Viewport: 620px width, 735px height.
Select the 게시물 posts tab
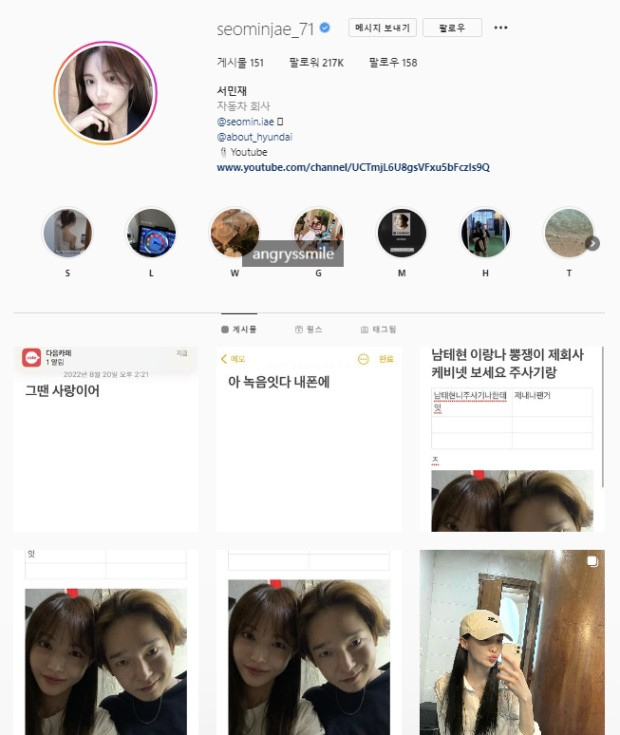point(239,329)
